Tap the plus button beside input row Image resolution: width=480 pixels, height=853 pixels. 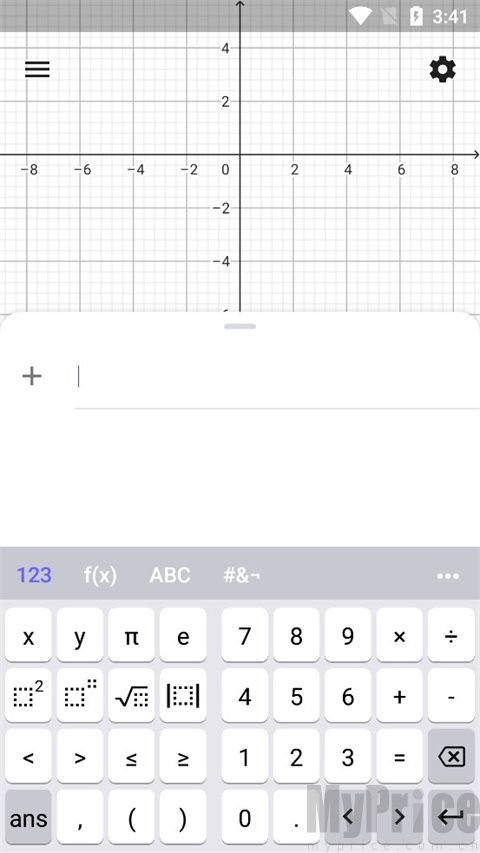pos(32,376)
